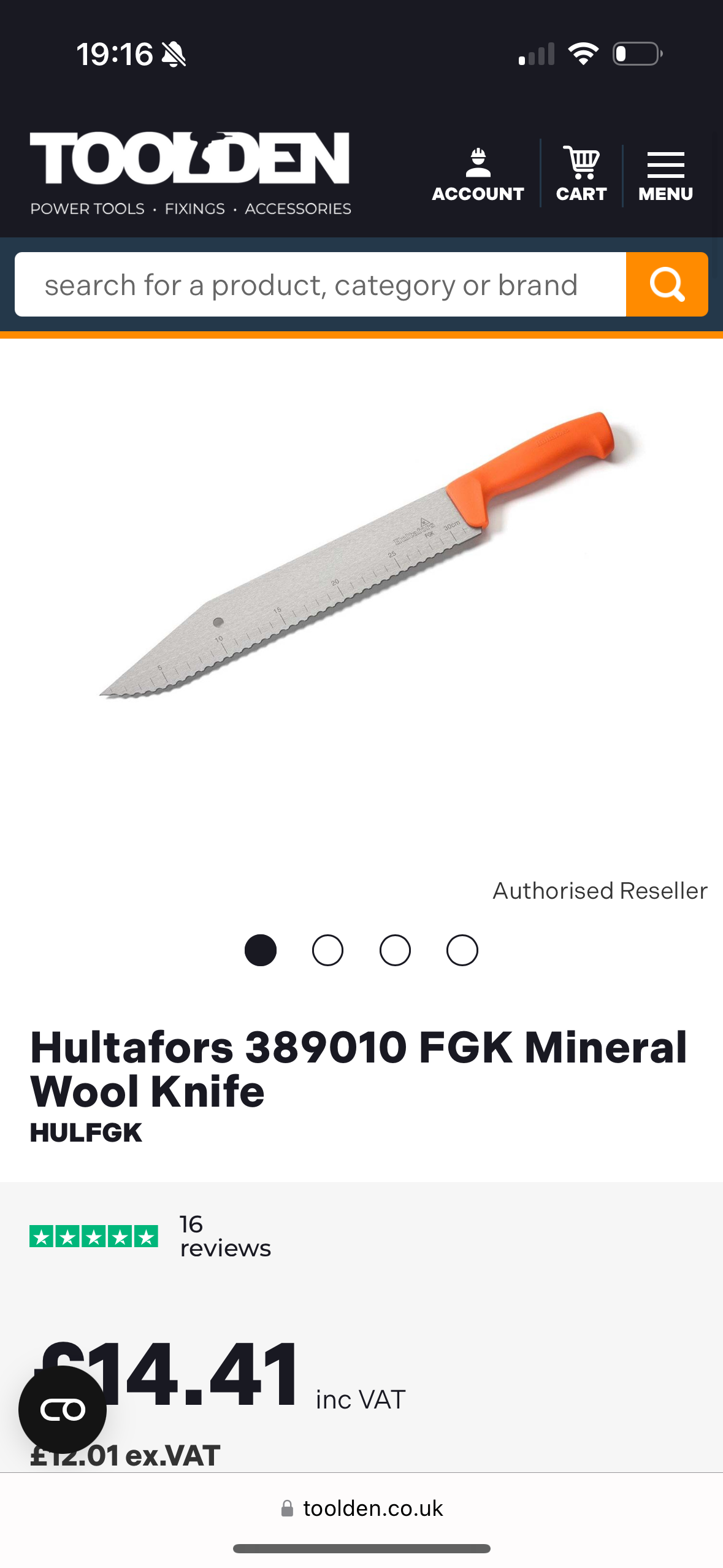Open the Account page
This screenshot has width=723, height=1568.
478,175
